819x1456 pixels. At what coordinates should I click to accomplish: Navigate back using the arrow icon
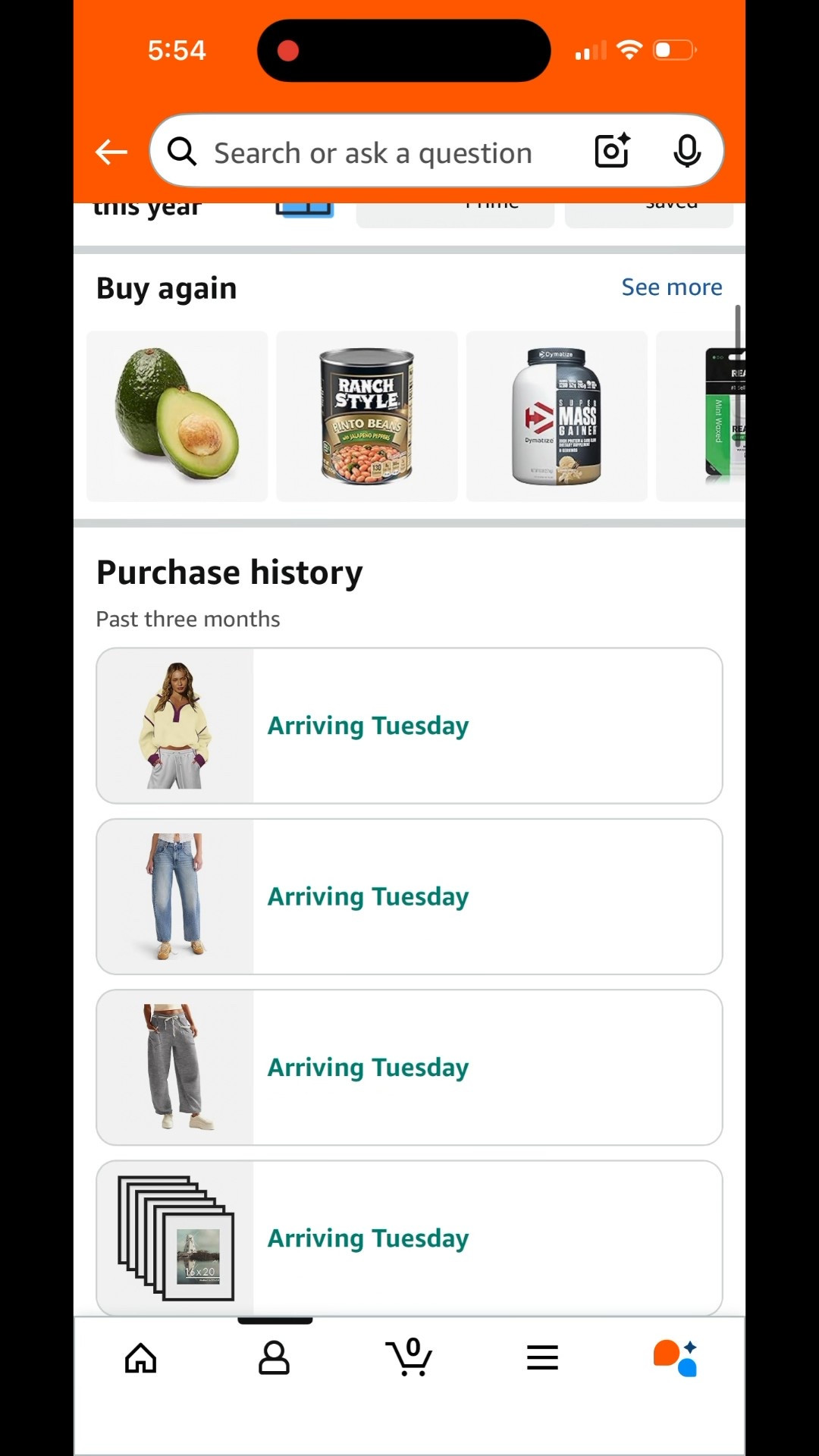111,152
